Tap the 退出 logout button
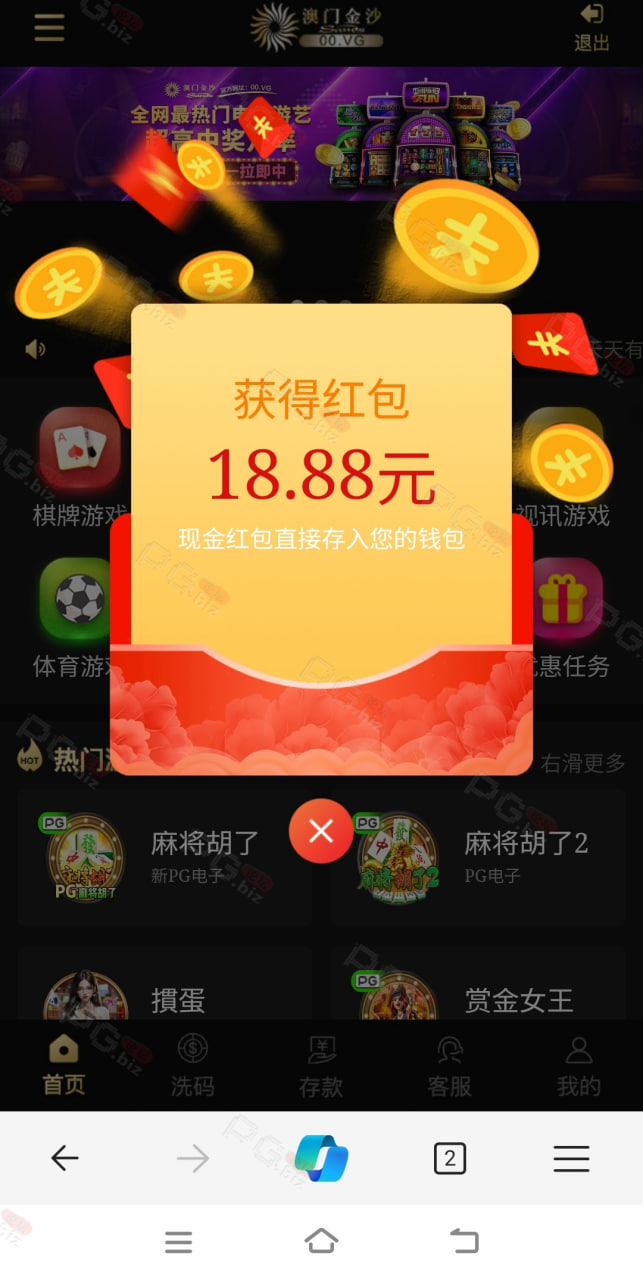 tap(592, 28)
